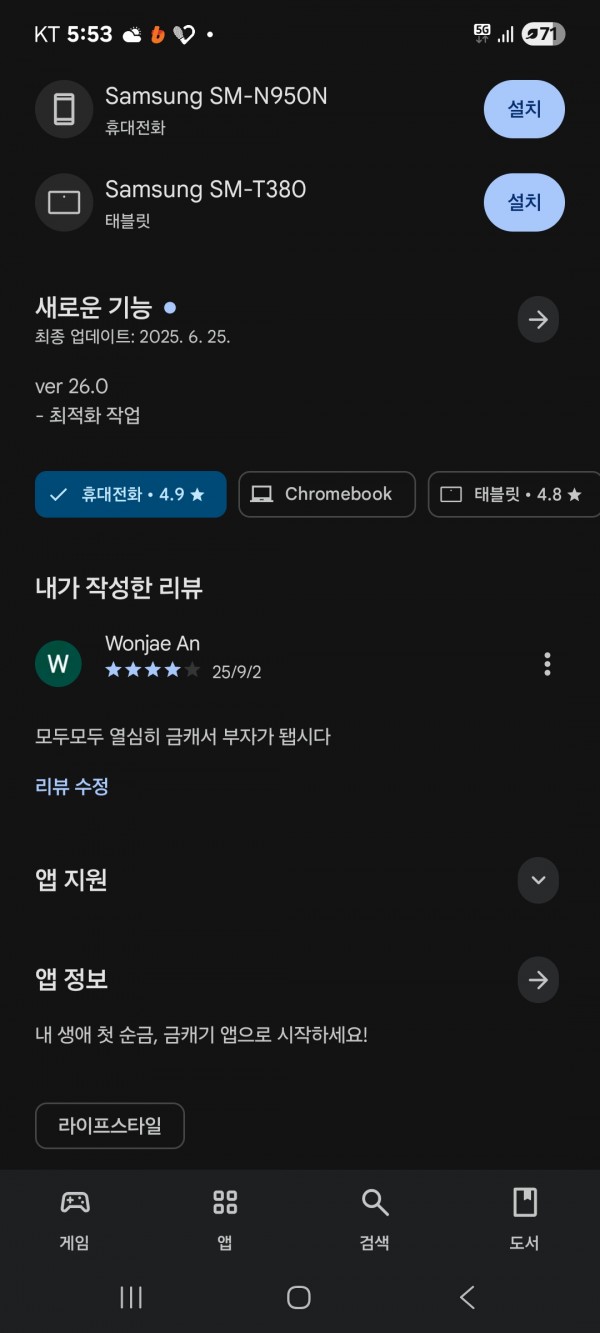Image resolution: width=600 pixels, height=1333 pixels.
Task: Switch to the 앱 tab
Action: click(x=225, y=1220)
